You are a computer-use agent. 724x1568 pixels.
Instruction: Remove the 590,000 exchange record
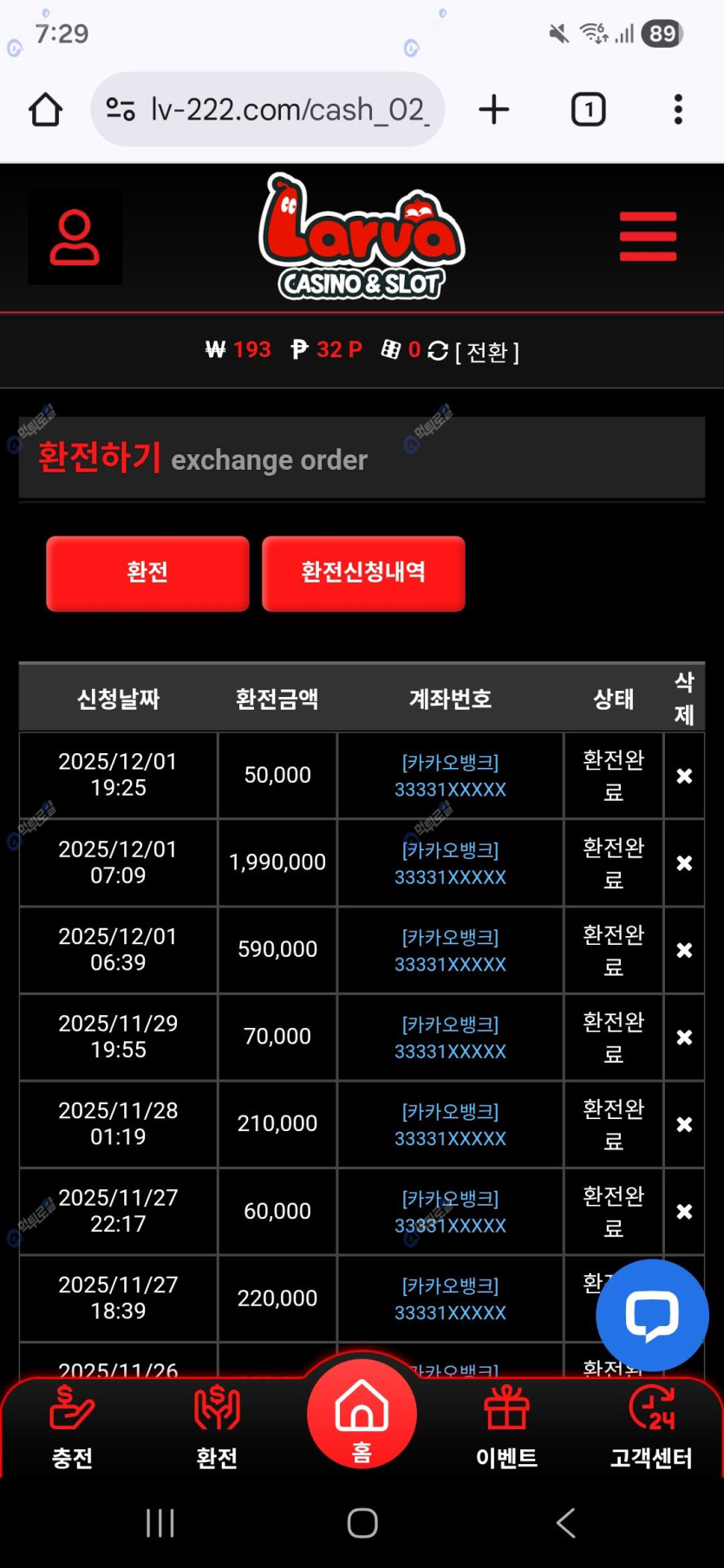pos(684,950)
